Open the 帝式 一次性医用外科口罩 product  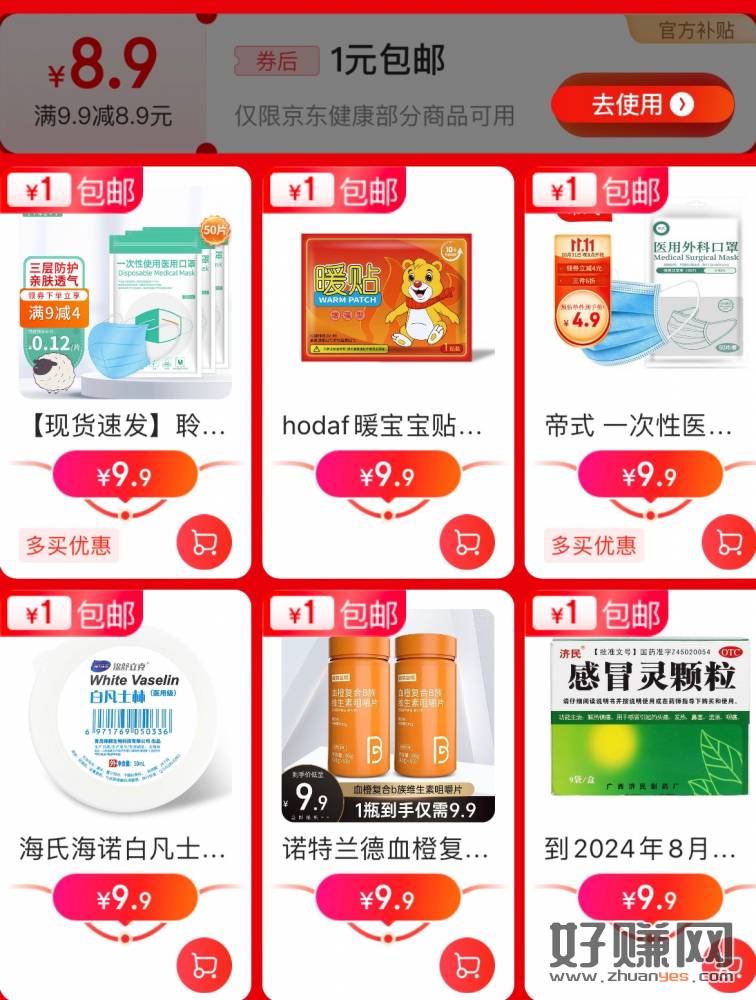649,300
